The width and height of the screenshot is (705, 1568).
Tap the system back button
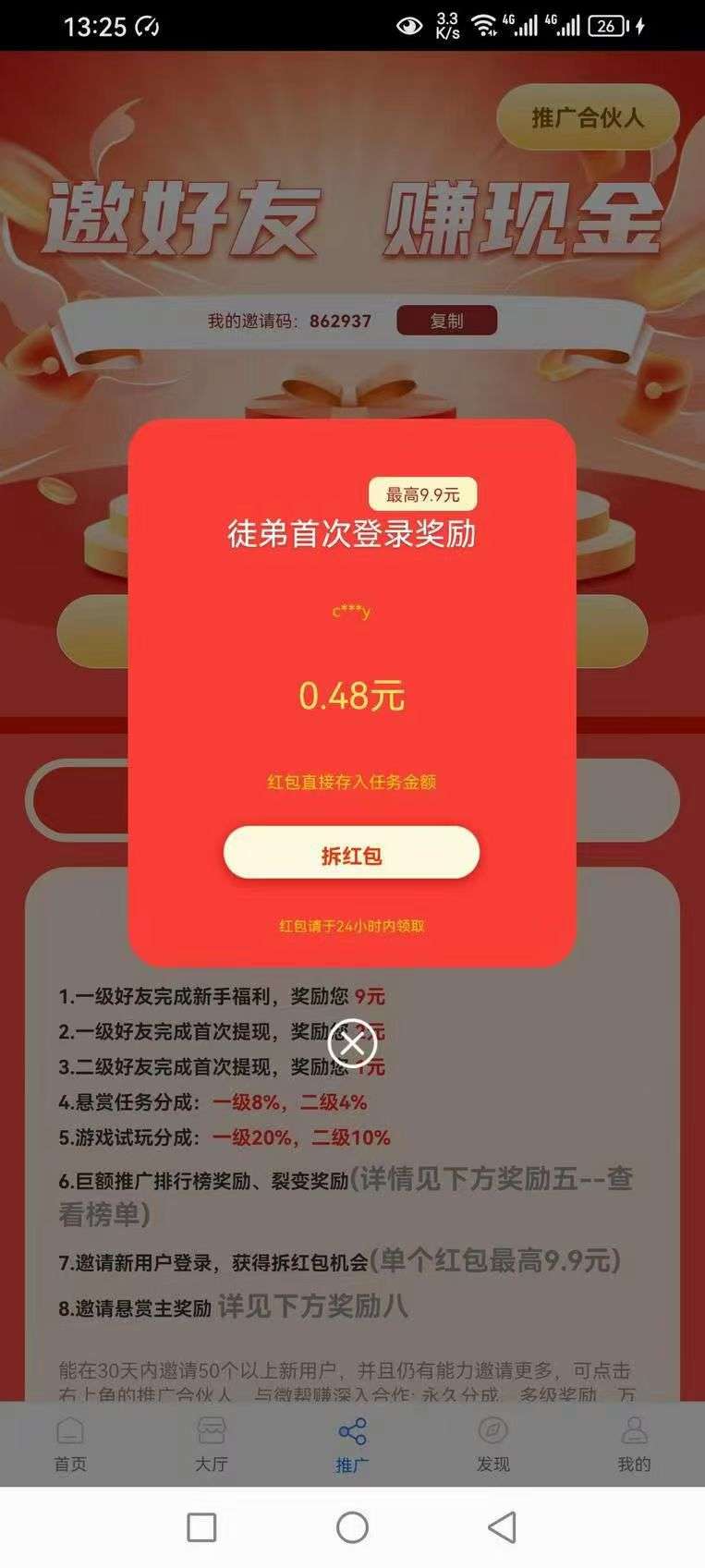(502, 1527)
